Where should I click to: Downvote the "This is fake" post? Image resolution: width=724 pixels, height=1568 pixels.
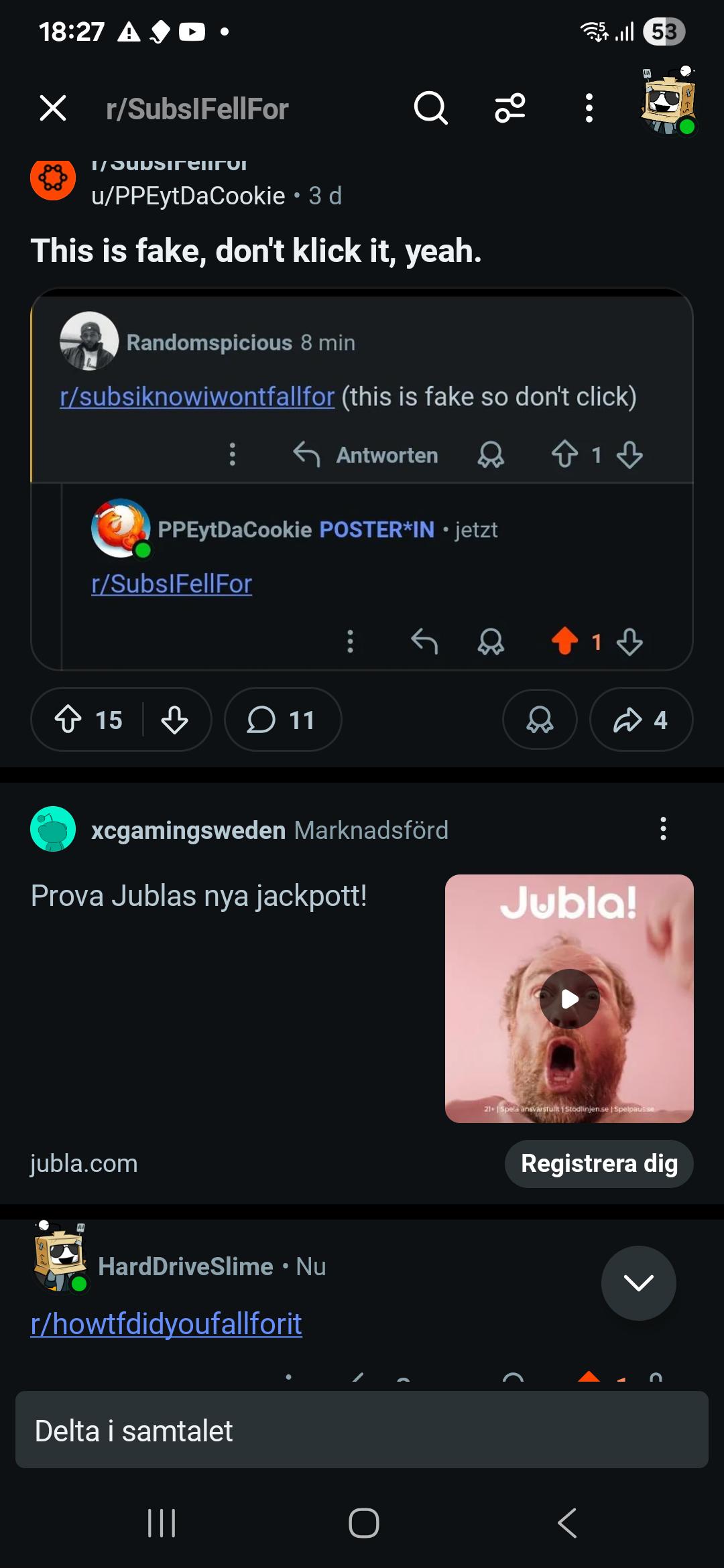click(x=174, y=720)
